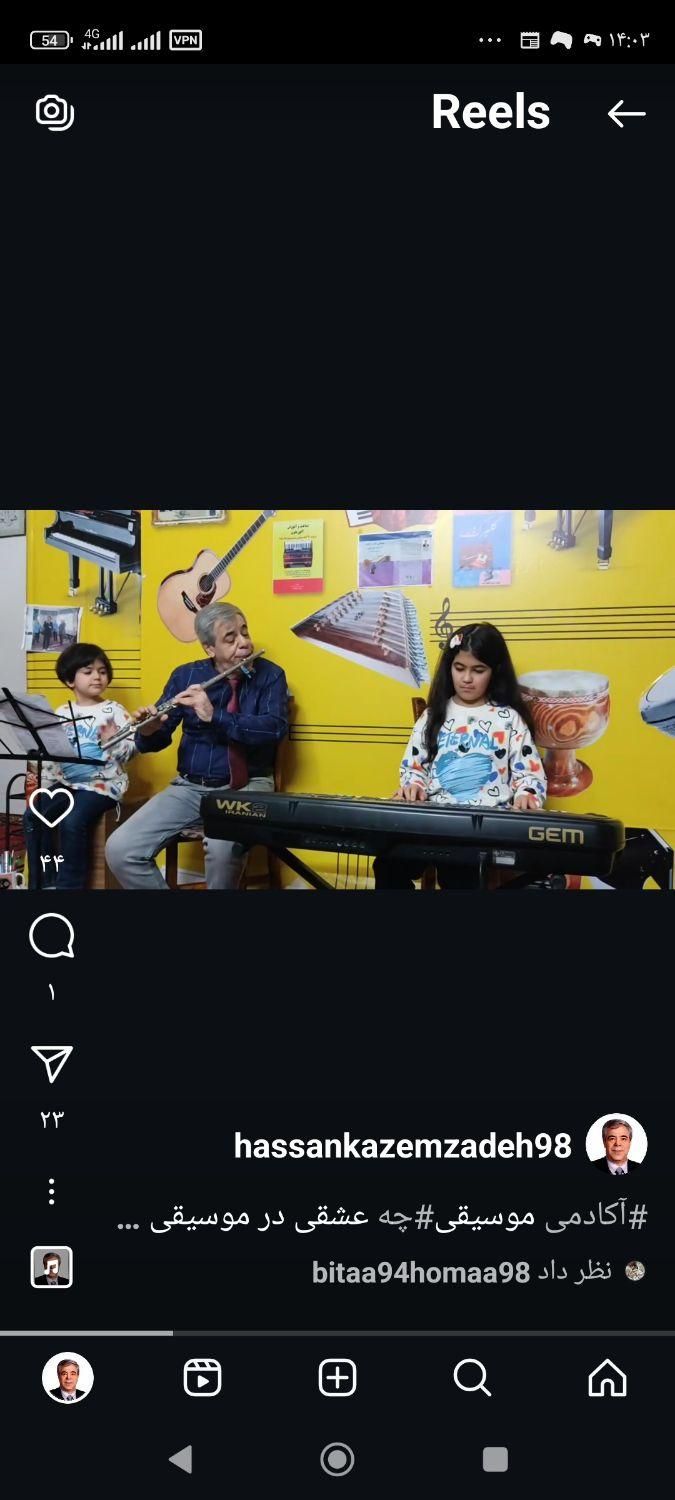Screen dimensions: 675x1500
Task: Go back using the top arrow
Action: 626,114
